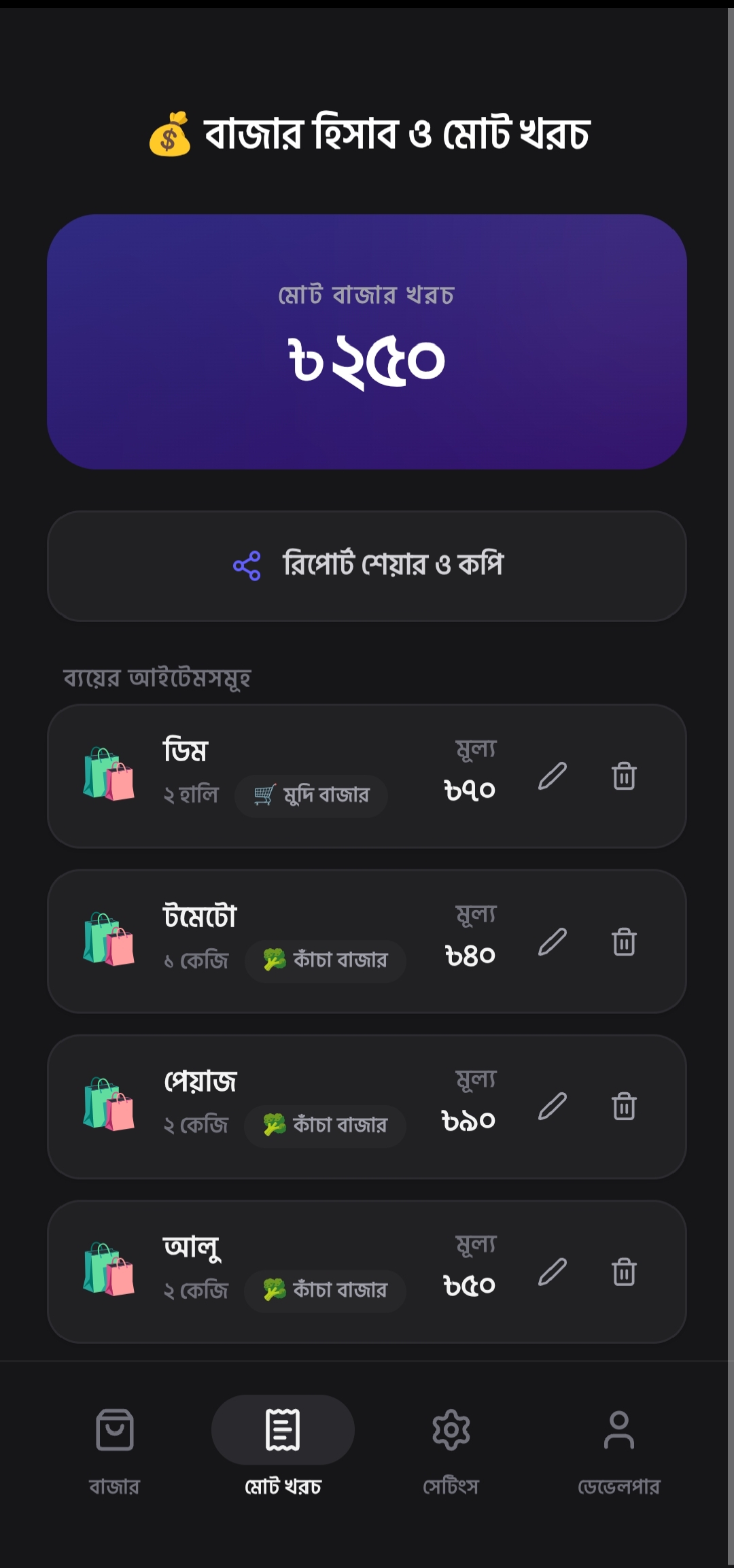Delete the ডিম item

pyautogui.click(x=624, y=776)
